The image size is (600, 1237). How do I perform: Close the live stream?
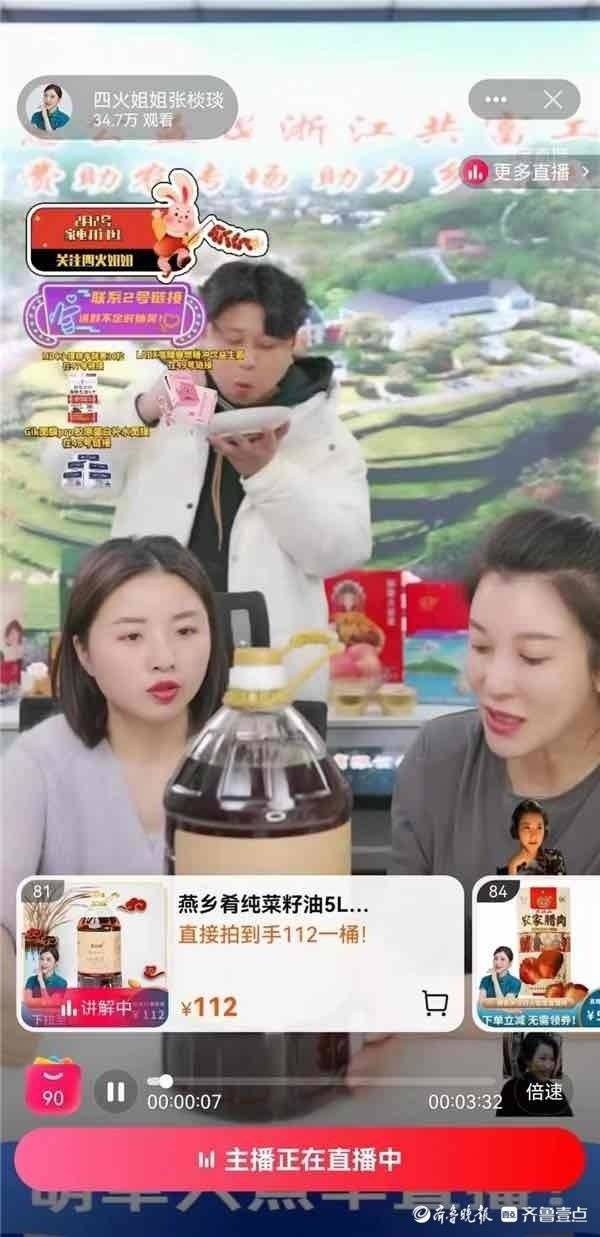pyautogui.click(x=553, y=100)
